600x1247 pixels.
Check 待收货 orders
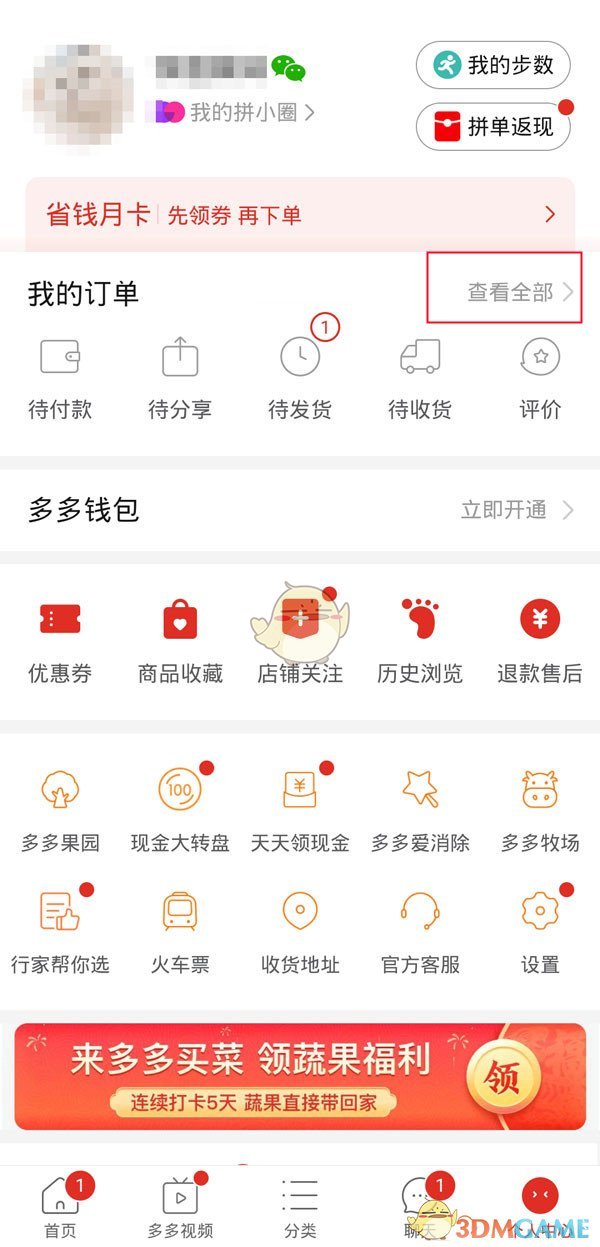pos(420,378)
